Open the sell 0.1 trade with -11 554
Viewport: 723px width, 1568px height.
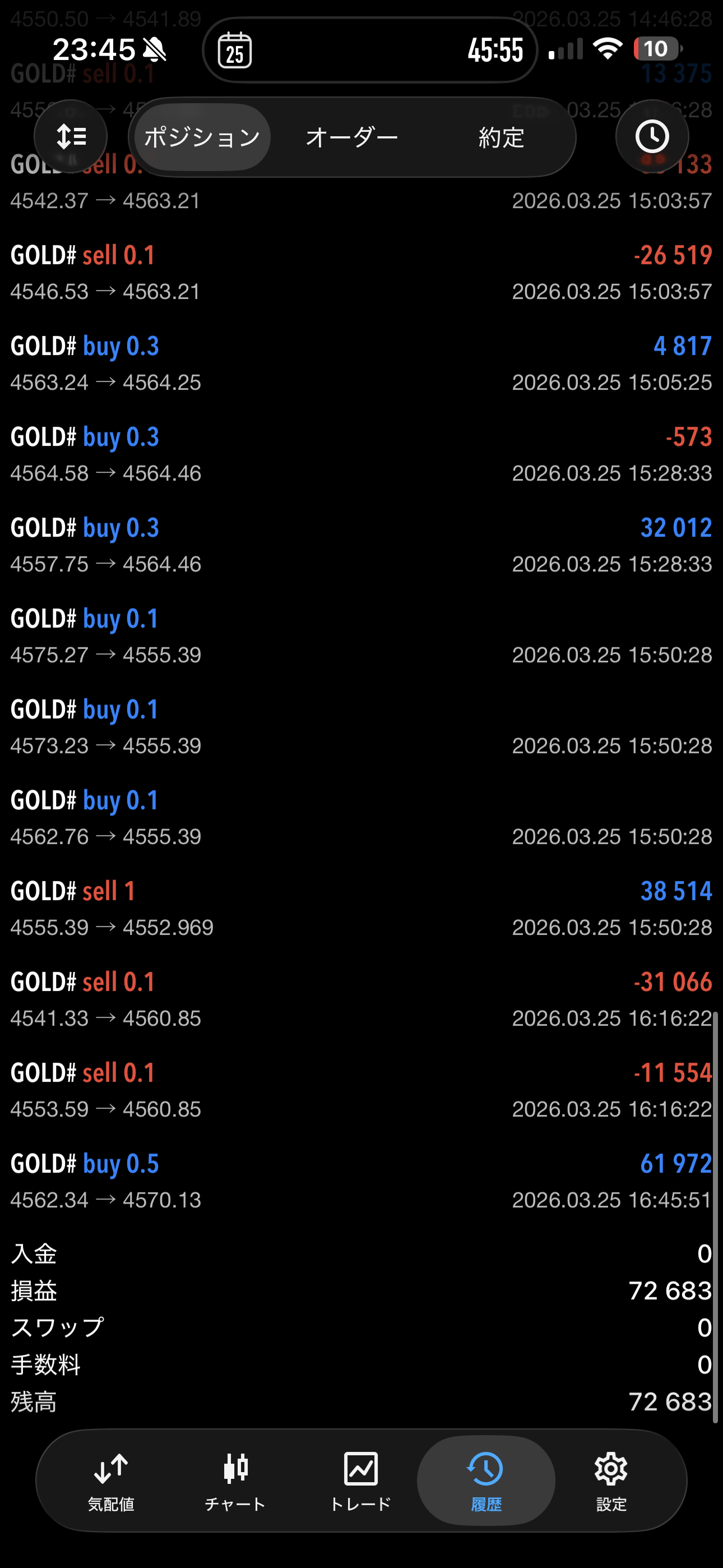coord(361,1090)
